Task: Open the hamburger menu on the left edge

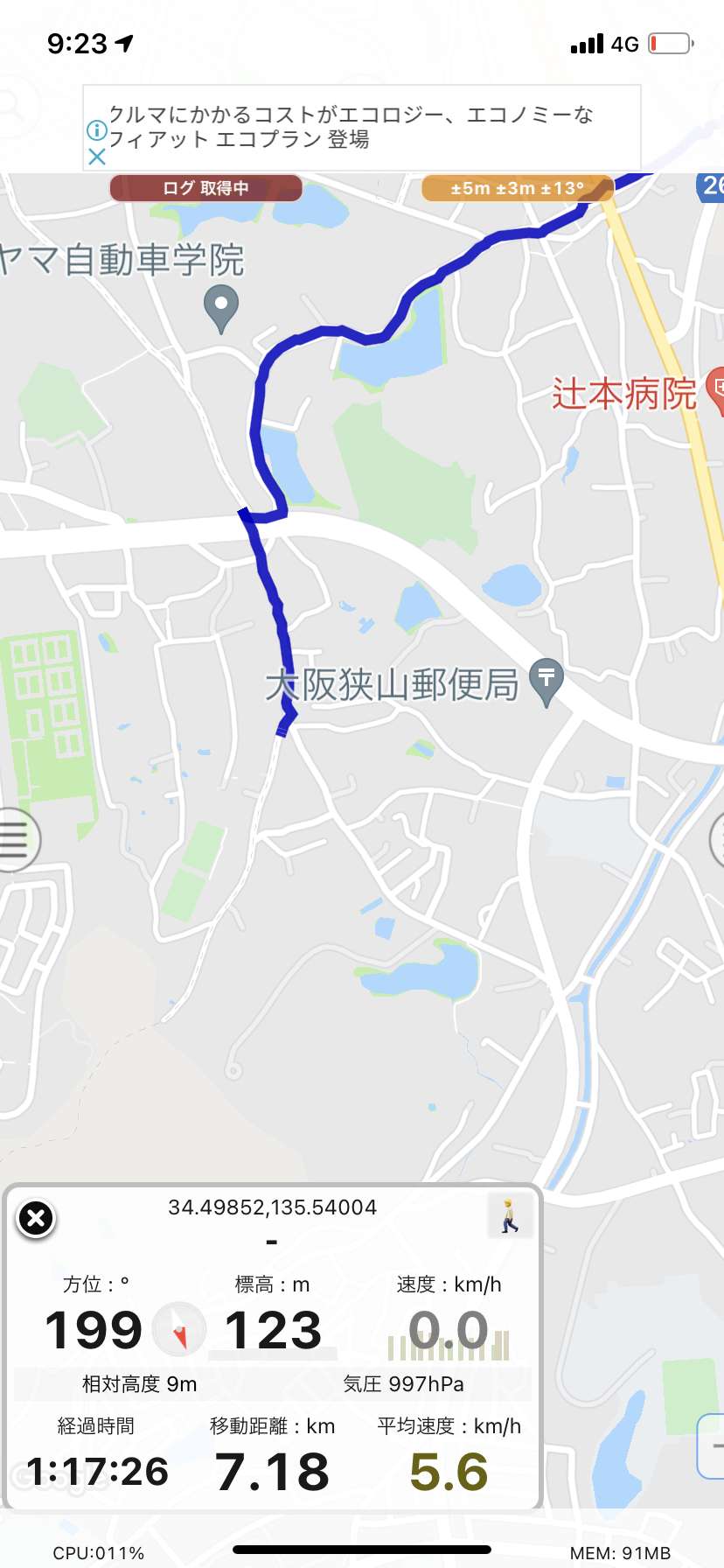Action: point(15,840)
